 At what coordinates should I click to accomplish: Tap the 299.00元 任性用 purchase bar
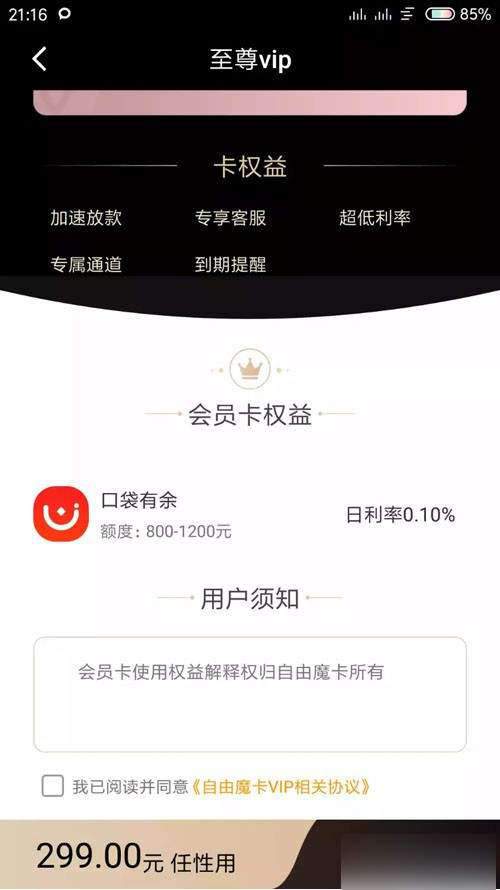250,855
